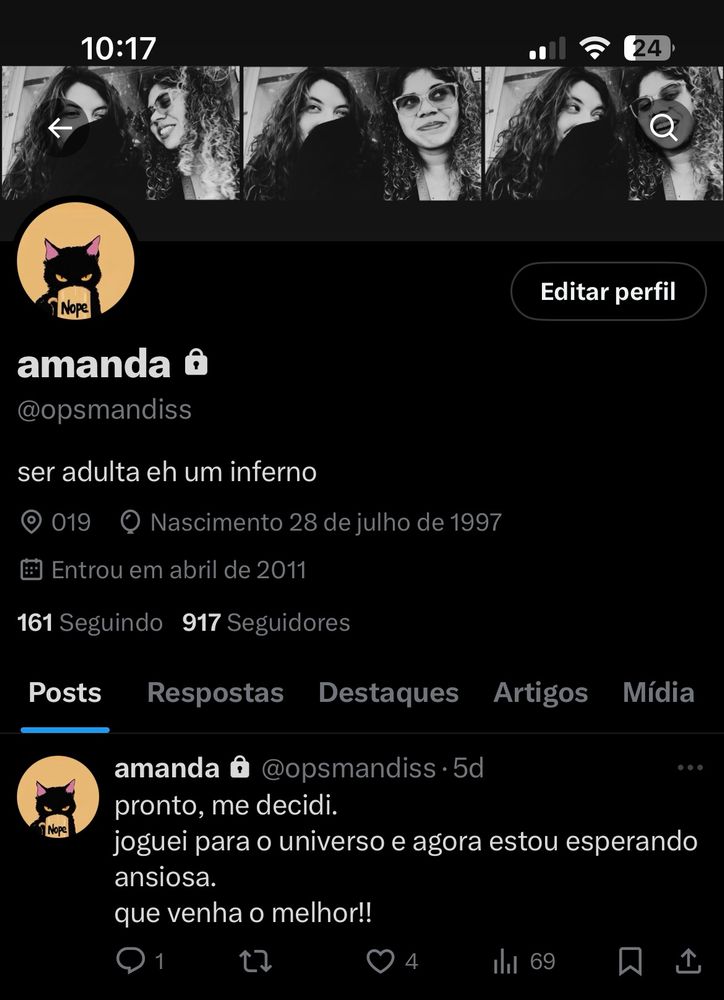This screenshot has width=724, height=1000.
Task: Switch to the Destaques tab
Action: click(x=388, y=693)
